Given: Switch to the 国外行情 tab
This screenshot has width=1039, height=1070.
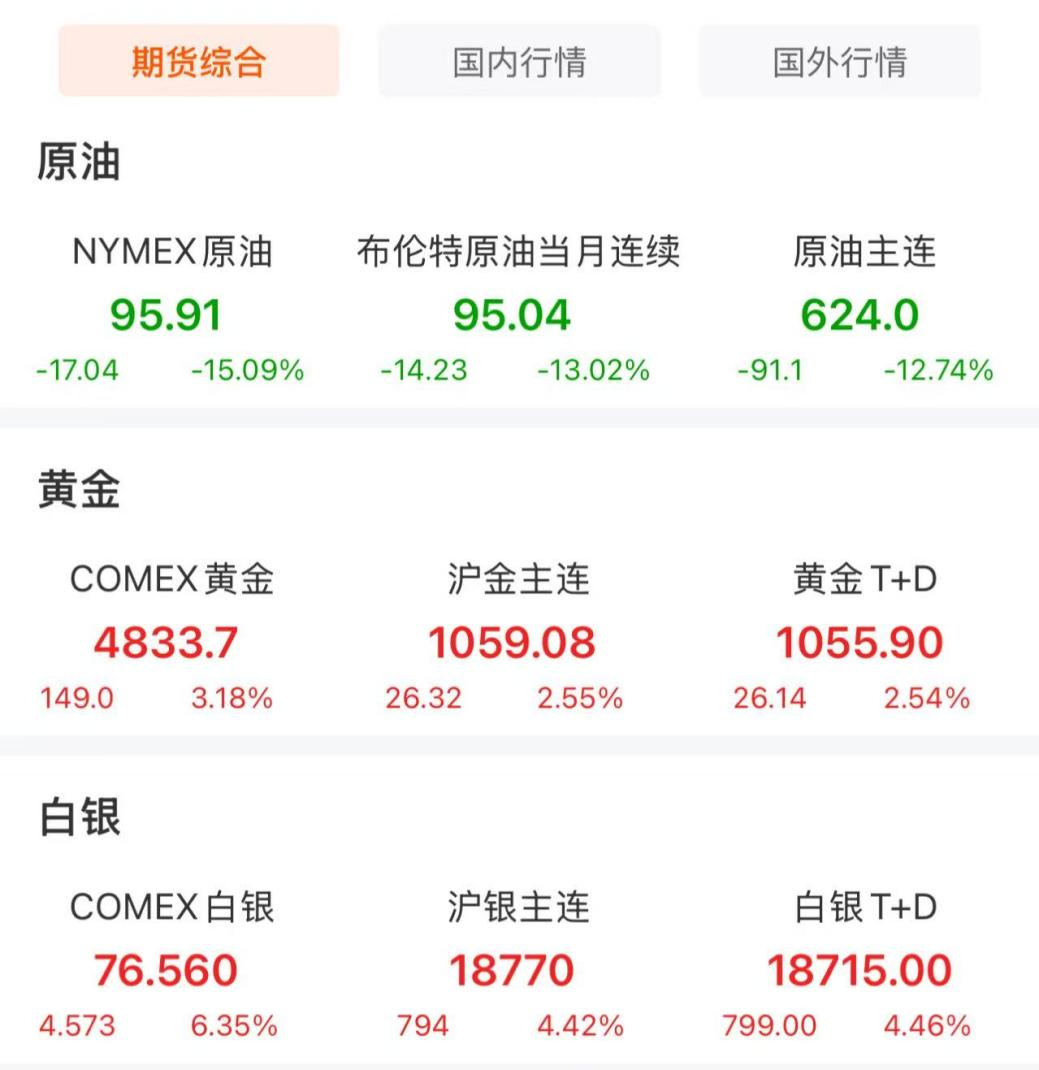Looking at the screenshot, I should (x=839, y=62).
